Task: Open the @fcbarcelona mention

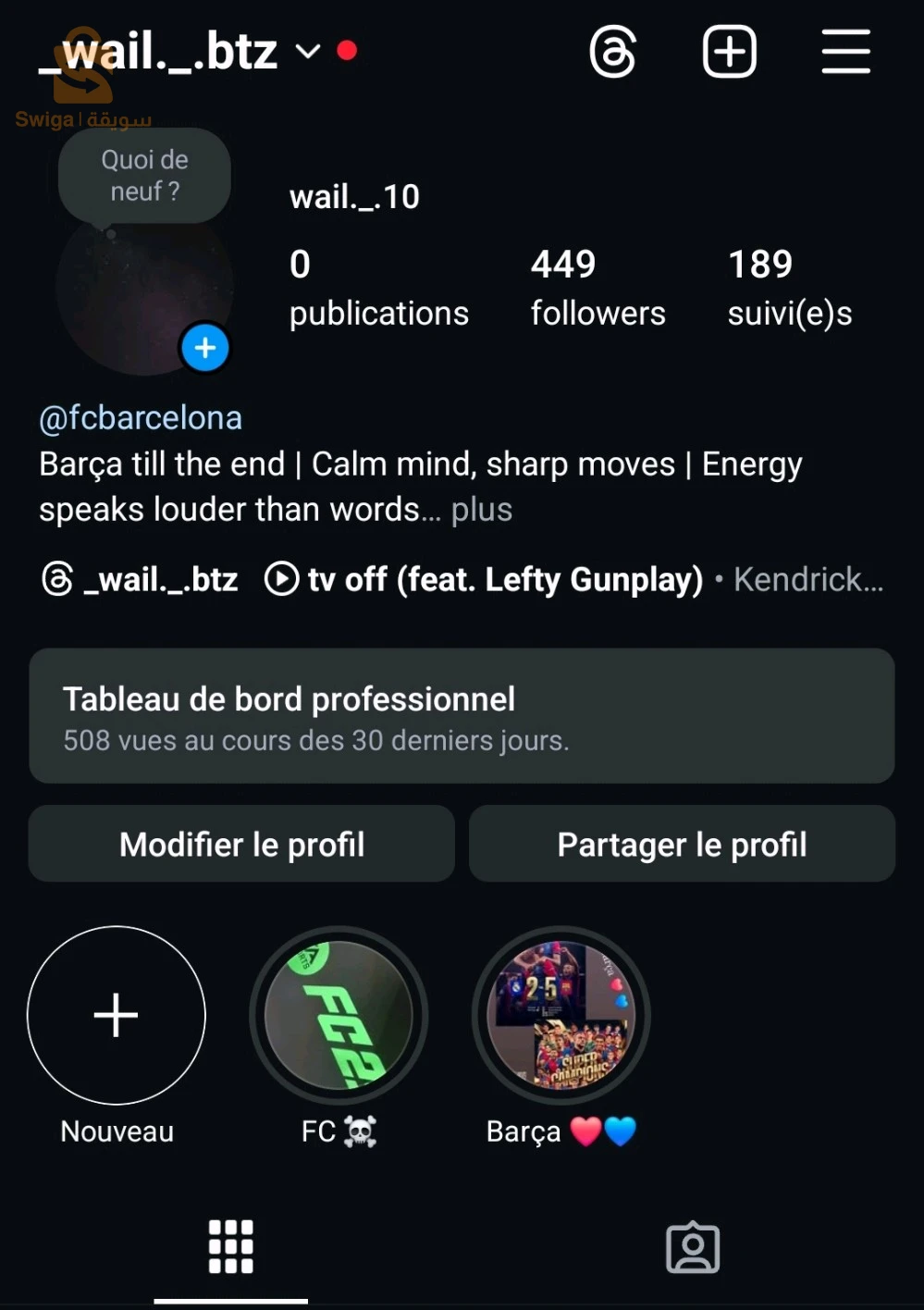Action: [x=141, y=418]
